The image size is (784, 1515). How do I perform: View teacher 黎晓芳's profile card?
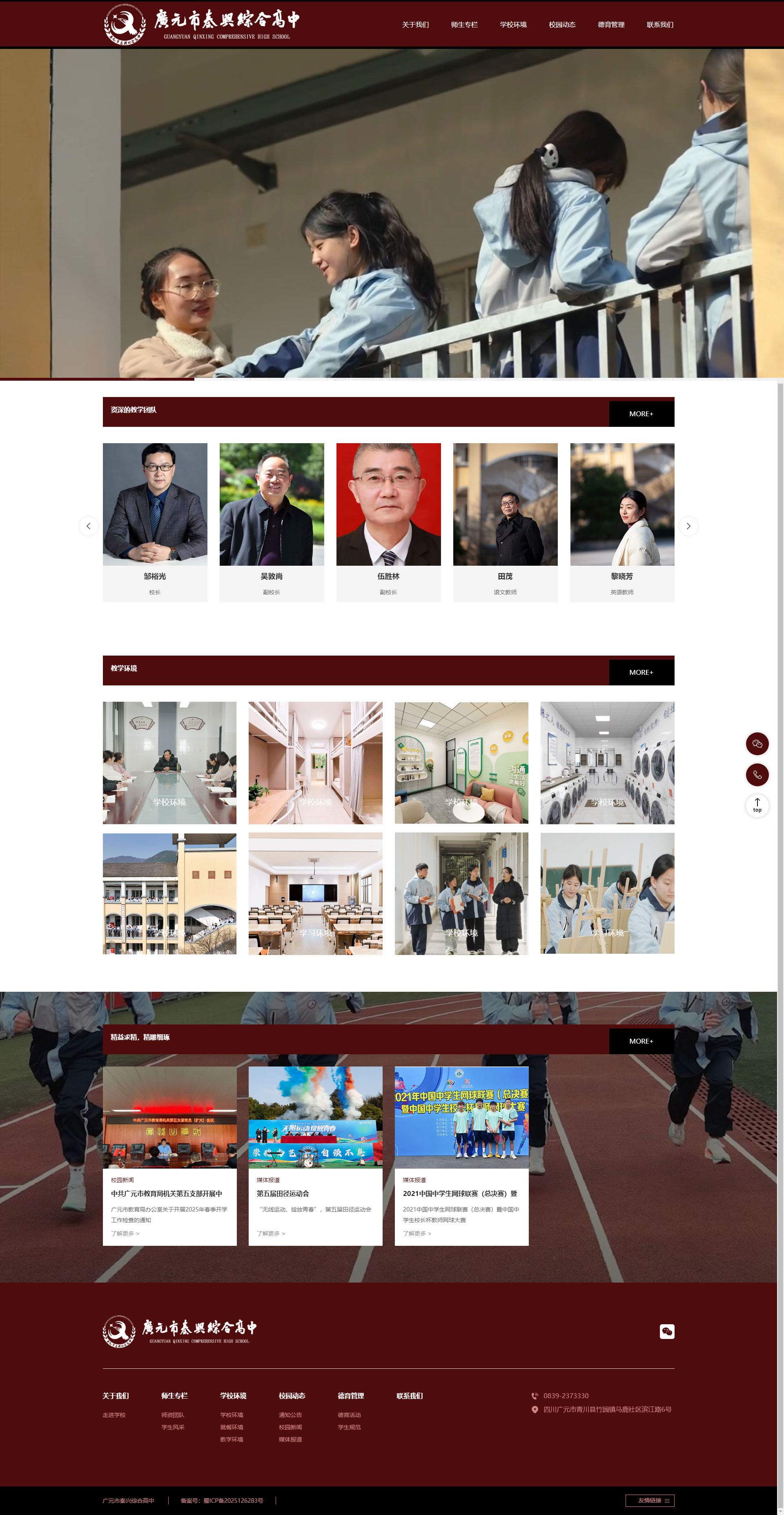(621, 522)
